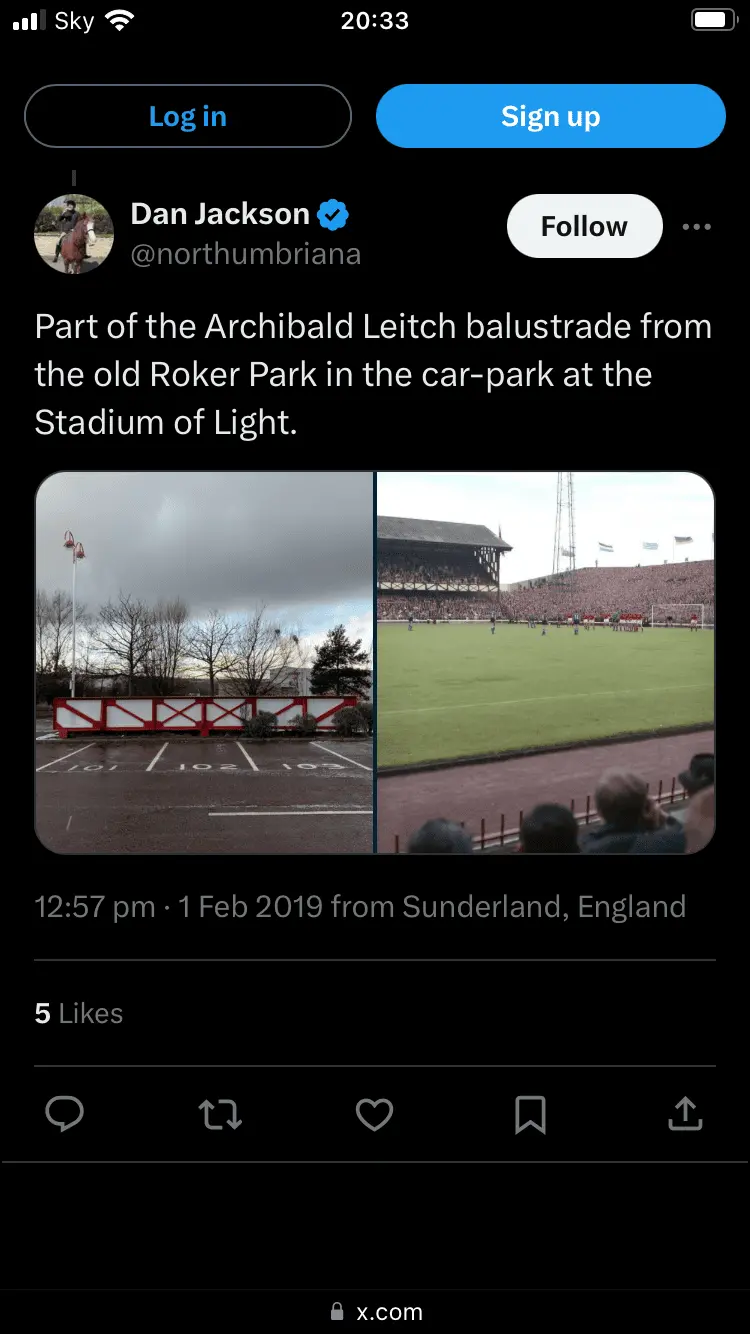The image size is (750, 1334).
Task: Follow Dan Jackson
Action: [x=584, y=226]
